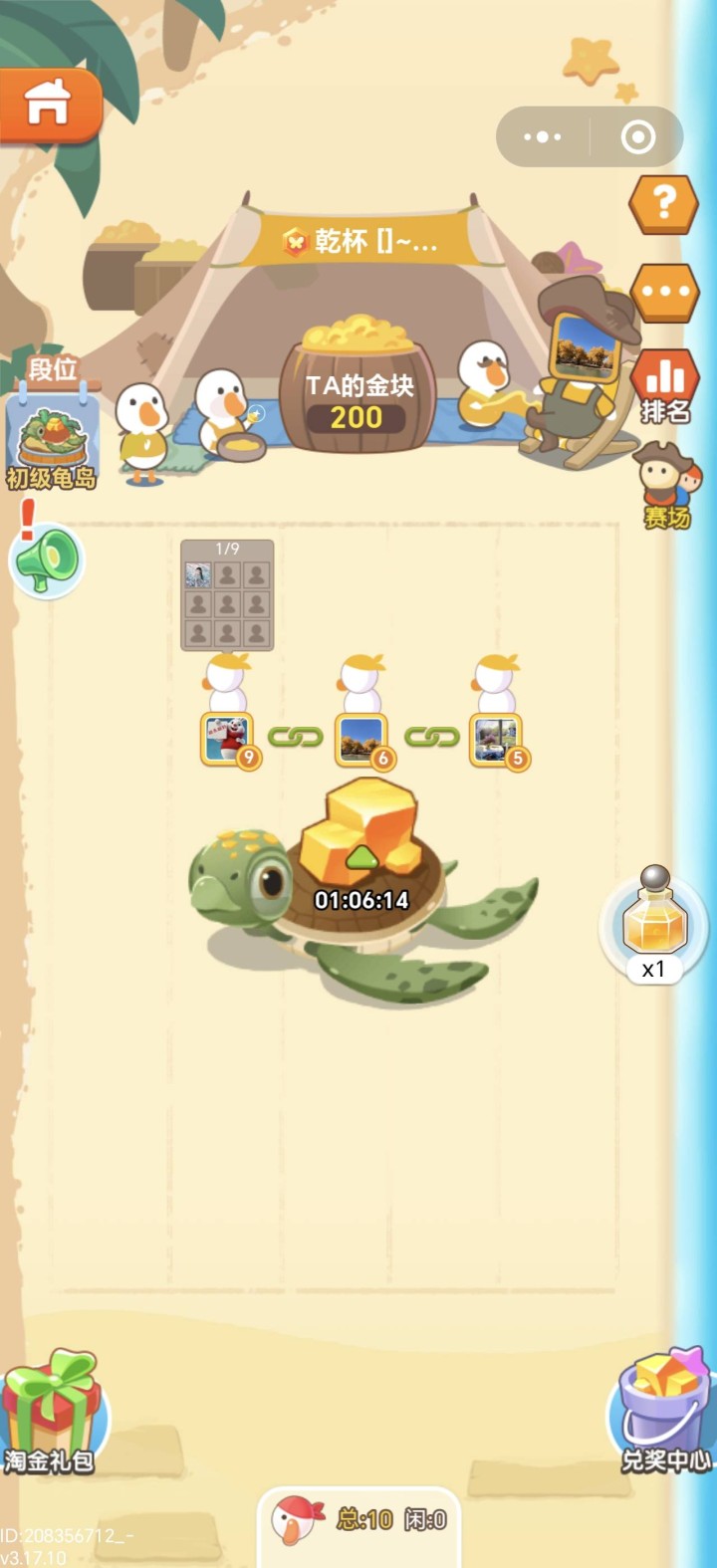This screenshot has width=717, height=1568.
Task: Open the mini-program three-dot menu
Action: point(543,136)
